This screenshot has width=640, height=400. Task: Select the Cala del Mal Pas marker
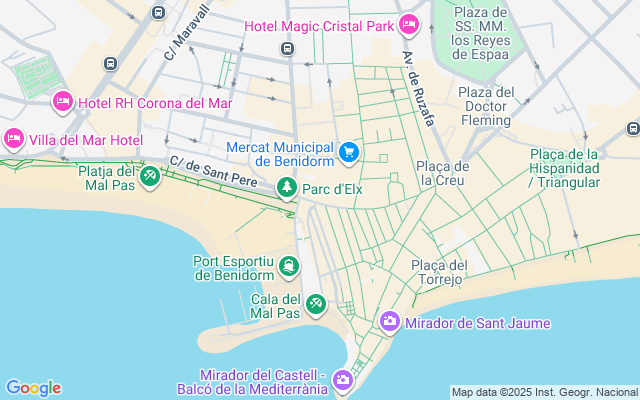coord(316,303)
